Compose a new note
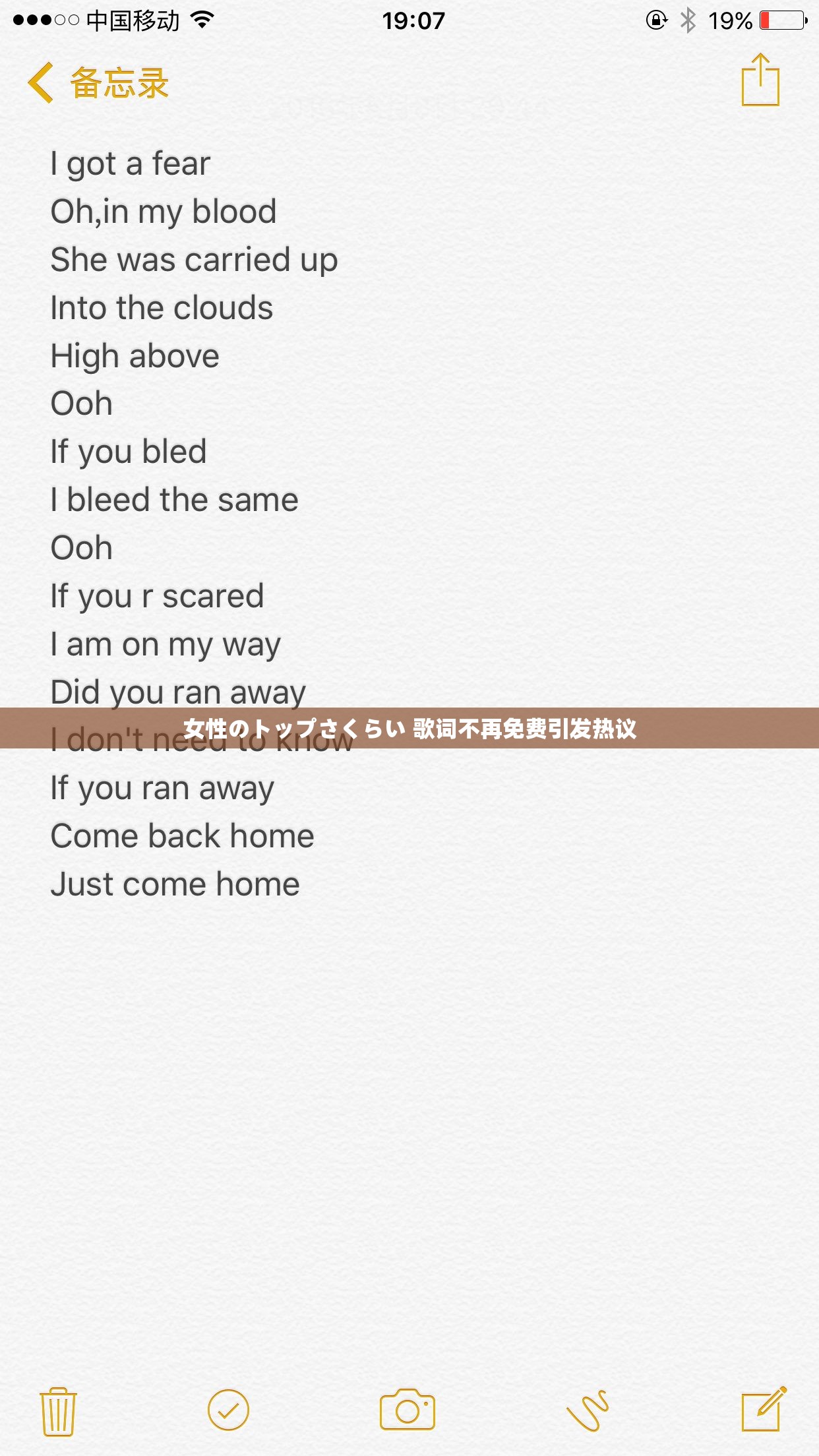This screenshot has width=819, height=1456. click(x=763, y=1409)
